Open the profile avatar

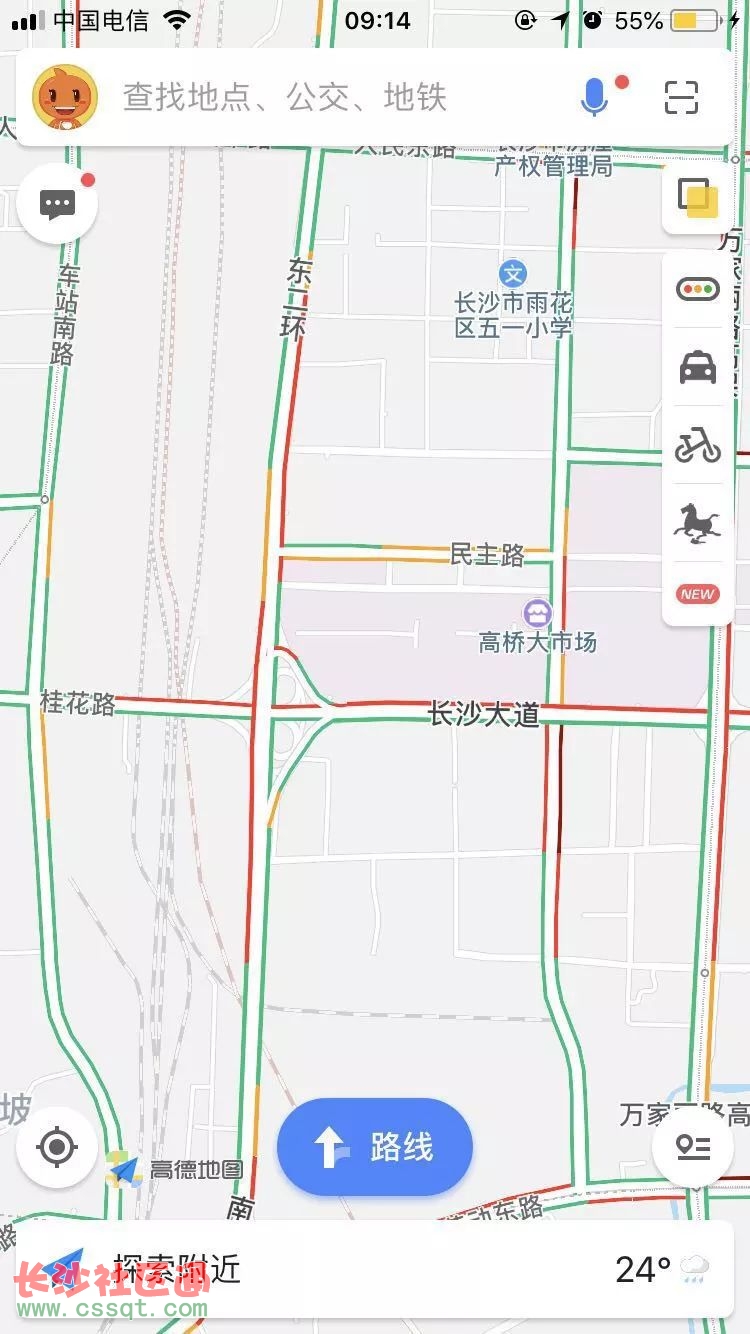[x=64, y=97]
